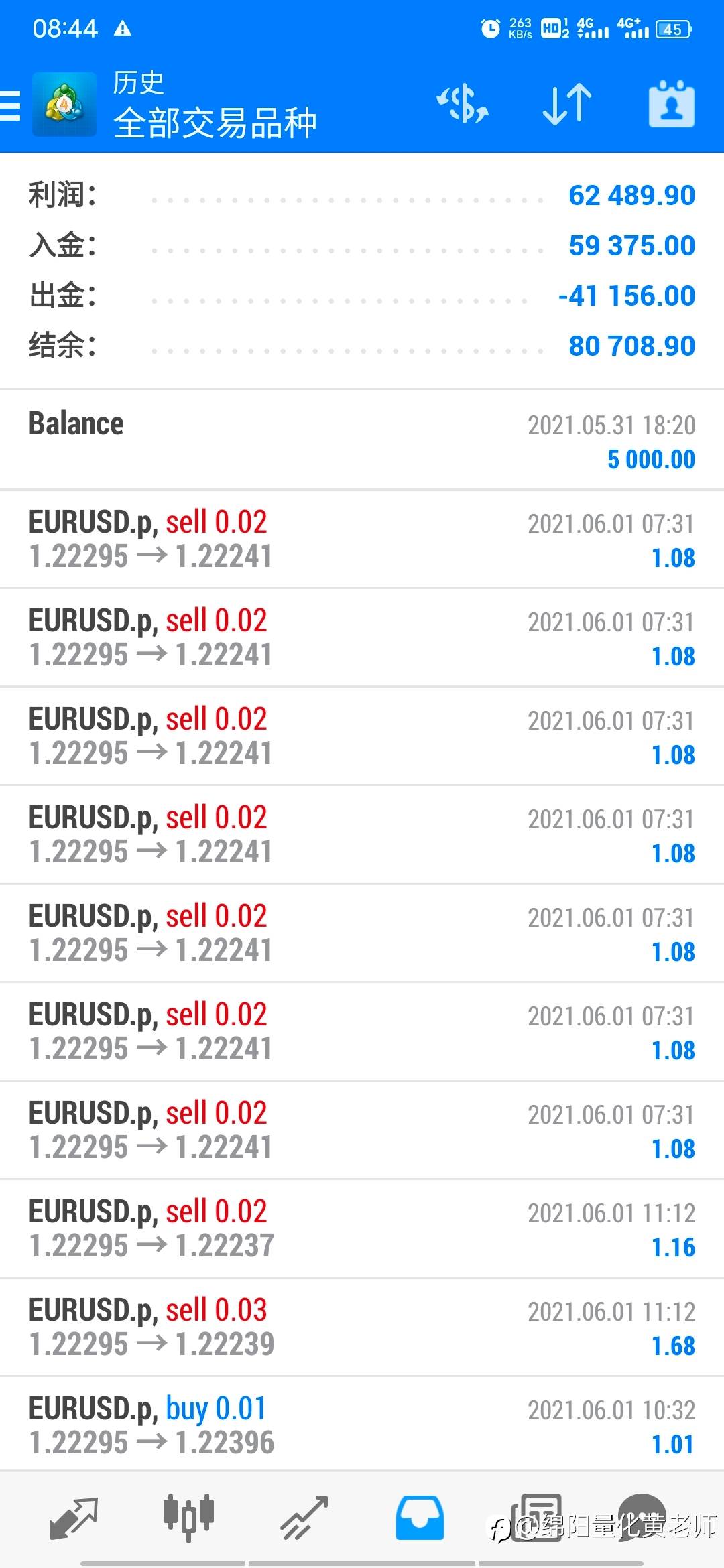Expand the EURUSD.p sell 0.03 trade
This screenshot has width=724, height=1568.
pos(362,1327)
